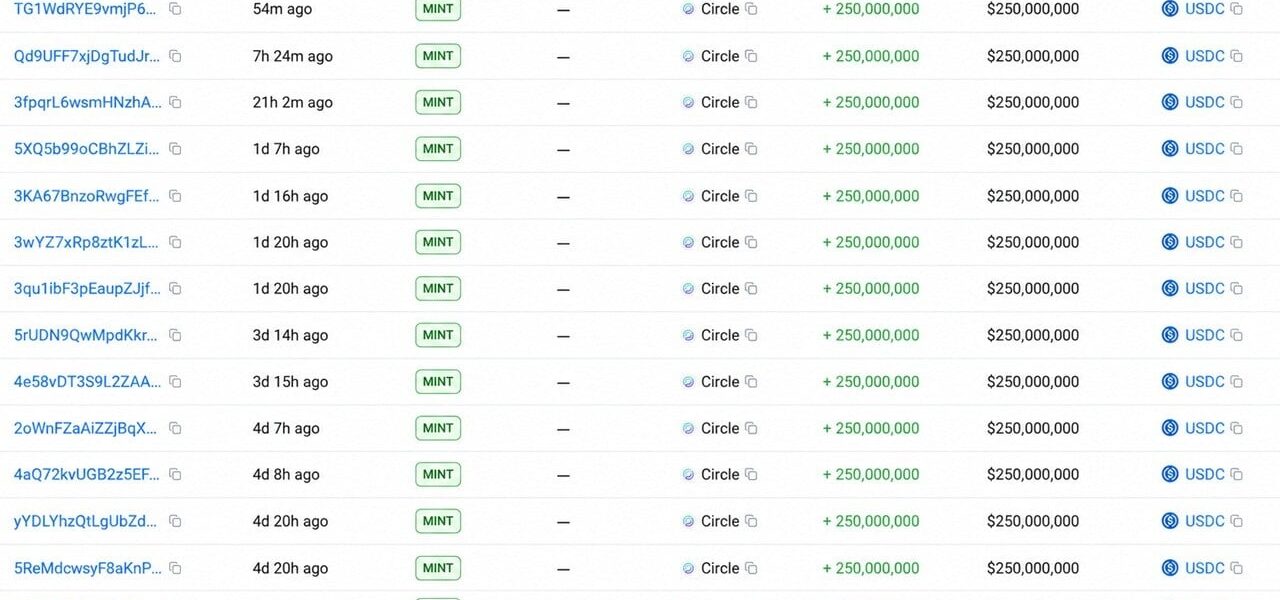1280x600 pixels.
Task: Open the Circle account in the 3fpqrL6wsmHNzhA row
Action: [720, 102]
